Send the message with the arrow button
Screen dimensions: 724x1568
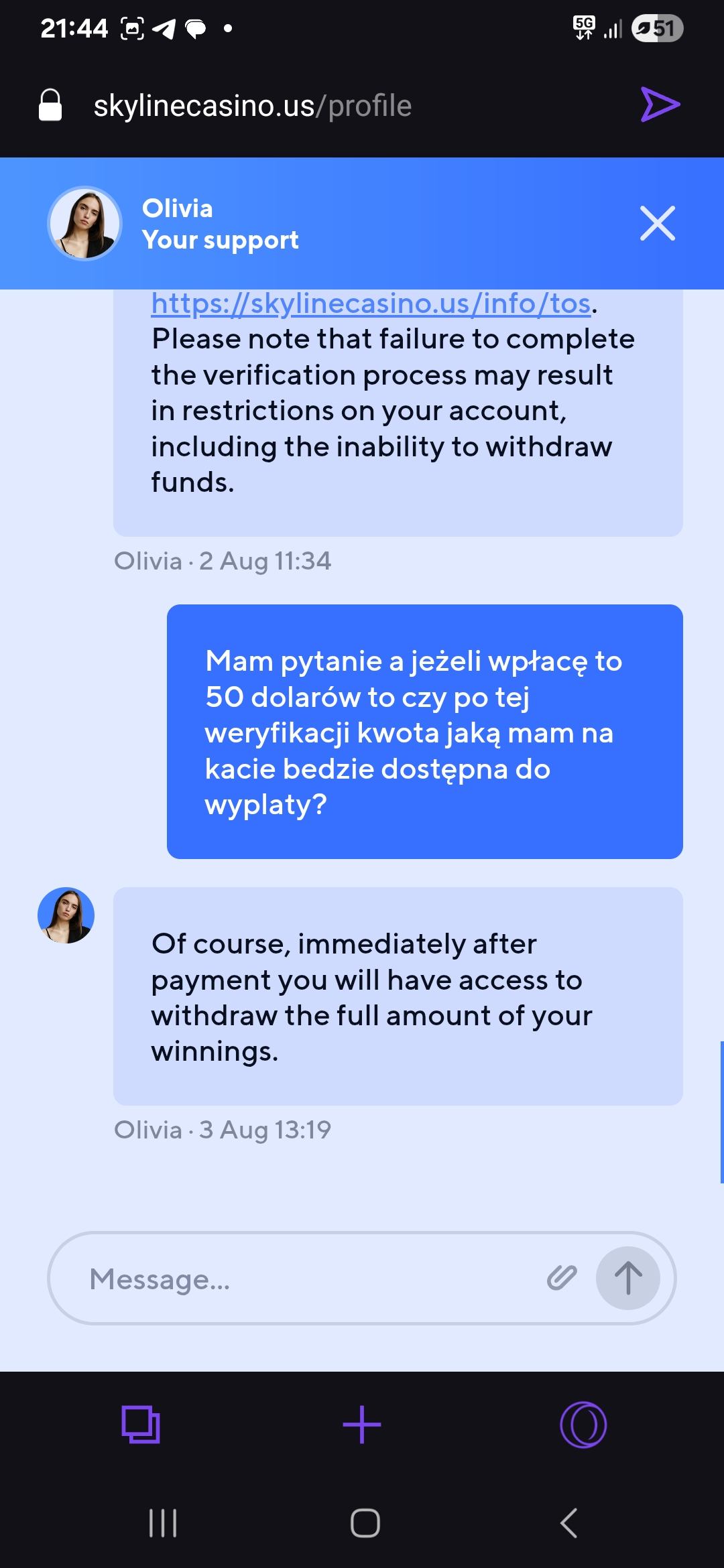click(x=627, y=1278)
